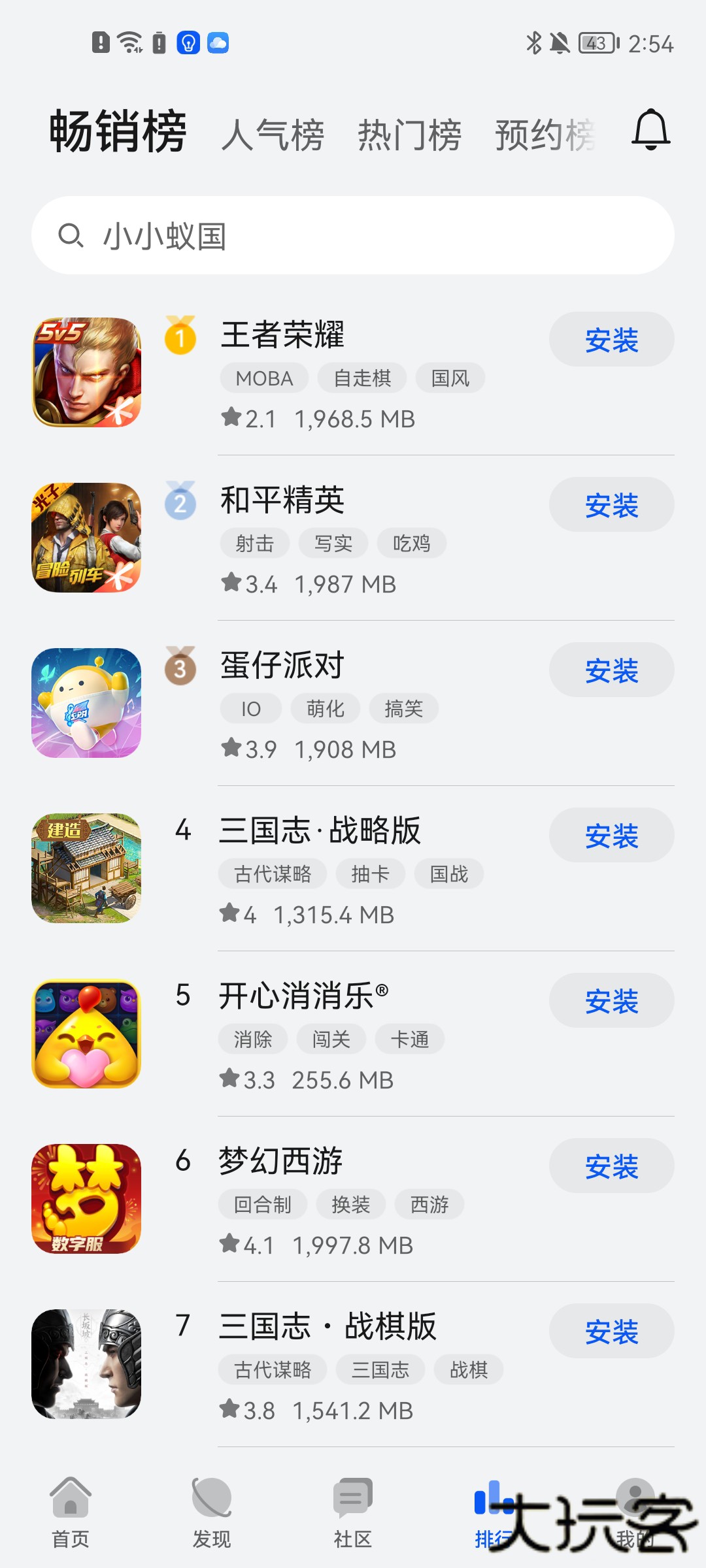706x1568 pixels.
Task: Open the 蛋仔派对 app details
Action: coord(282,666)
